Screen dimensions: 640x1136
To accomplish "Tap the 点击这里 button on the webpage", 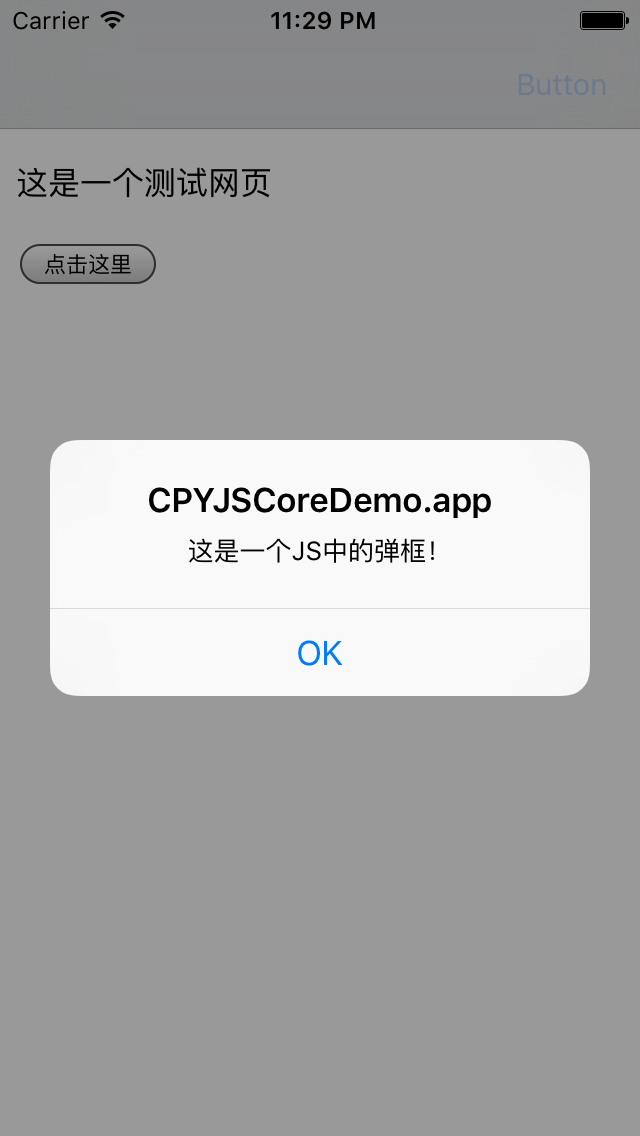I will 88,264.
